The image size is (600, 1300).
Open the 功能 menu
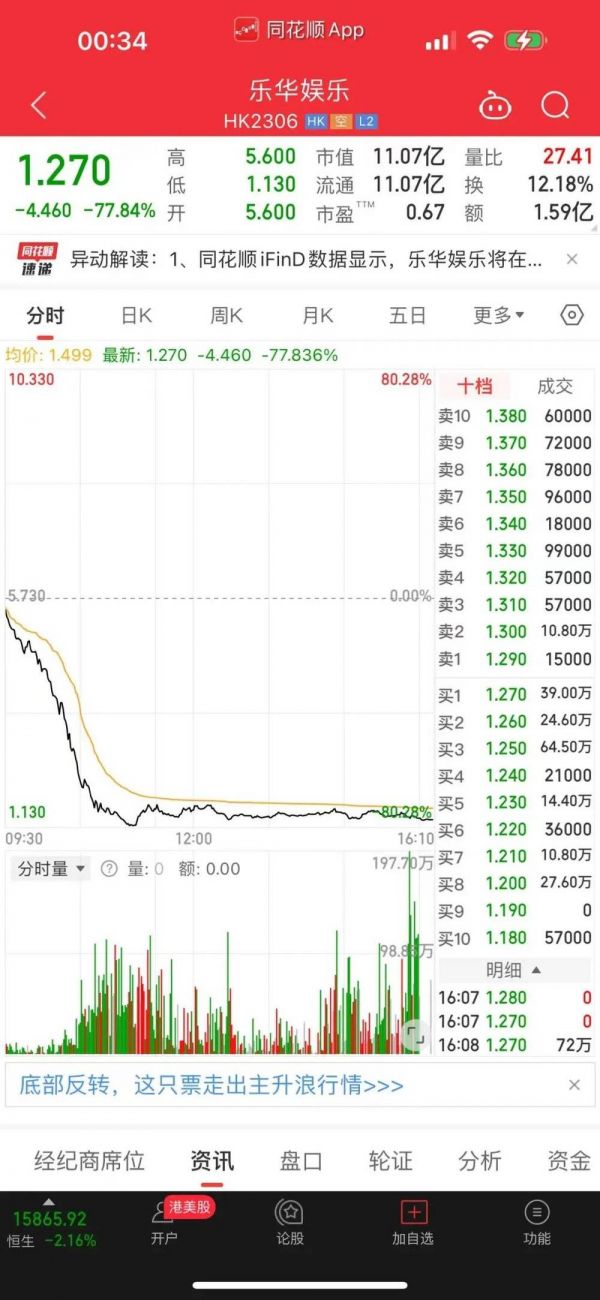537,1223
